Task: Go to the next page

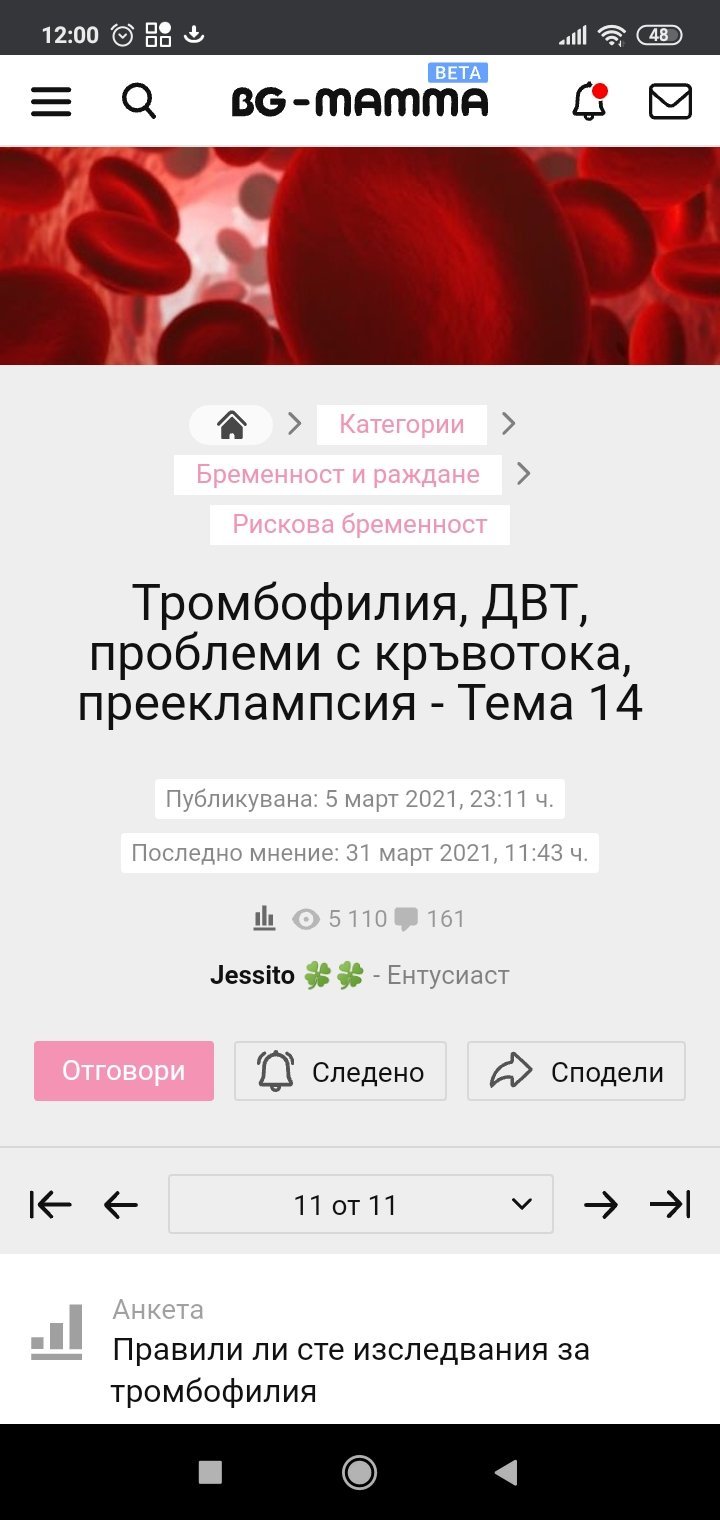Action: (x=601, y=1205)
